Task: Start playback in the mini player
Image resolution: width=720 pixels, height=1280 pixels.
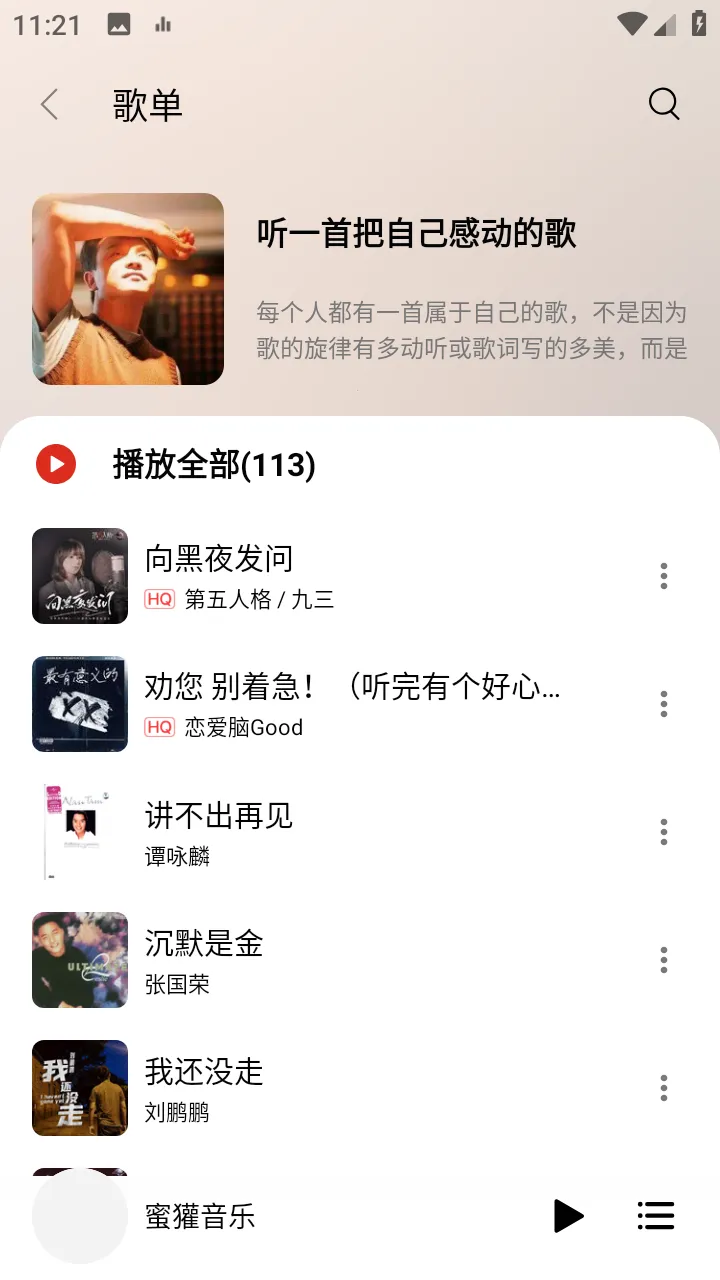Action: 568,1216
